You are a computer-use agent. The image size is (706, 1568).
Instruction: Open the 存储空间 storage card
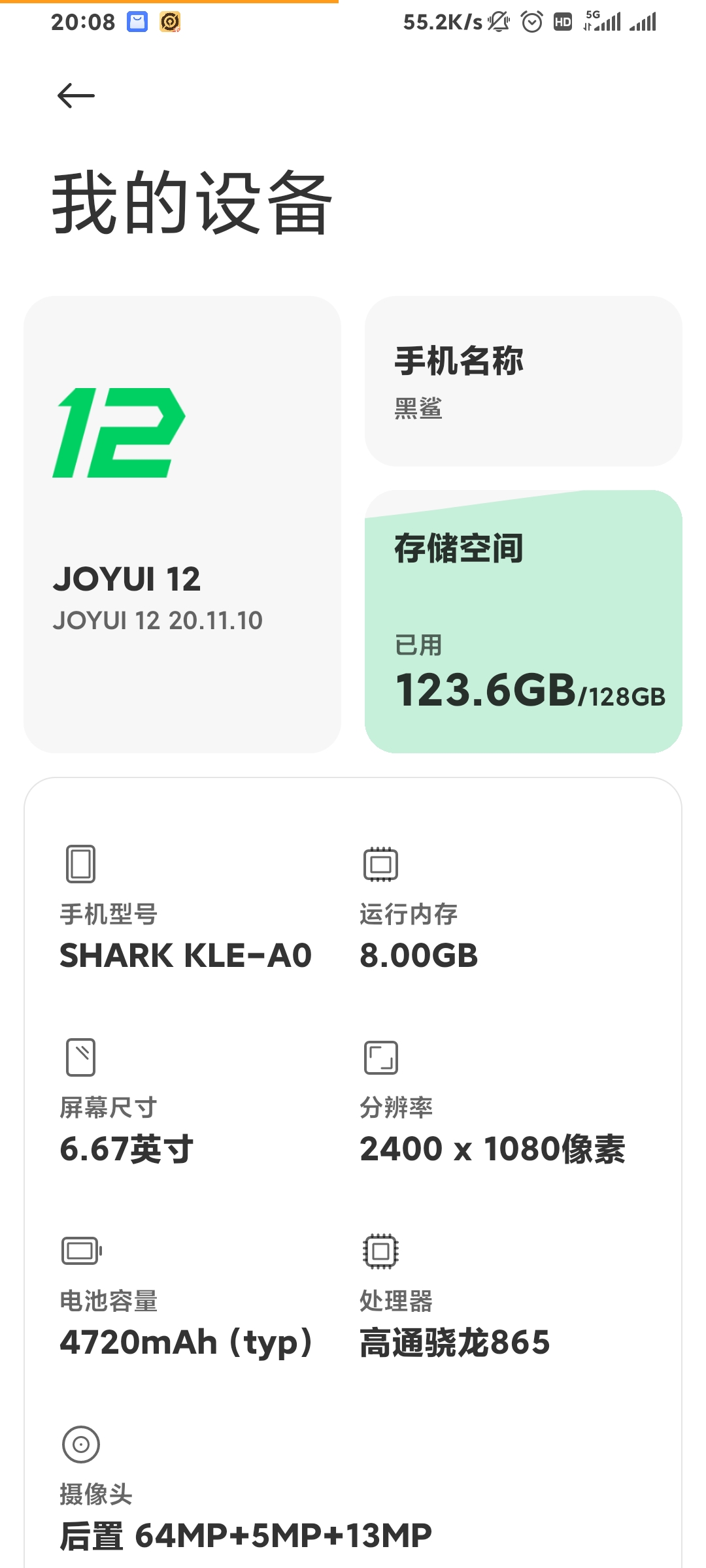(524, 621)
